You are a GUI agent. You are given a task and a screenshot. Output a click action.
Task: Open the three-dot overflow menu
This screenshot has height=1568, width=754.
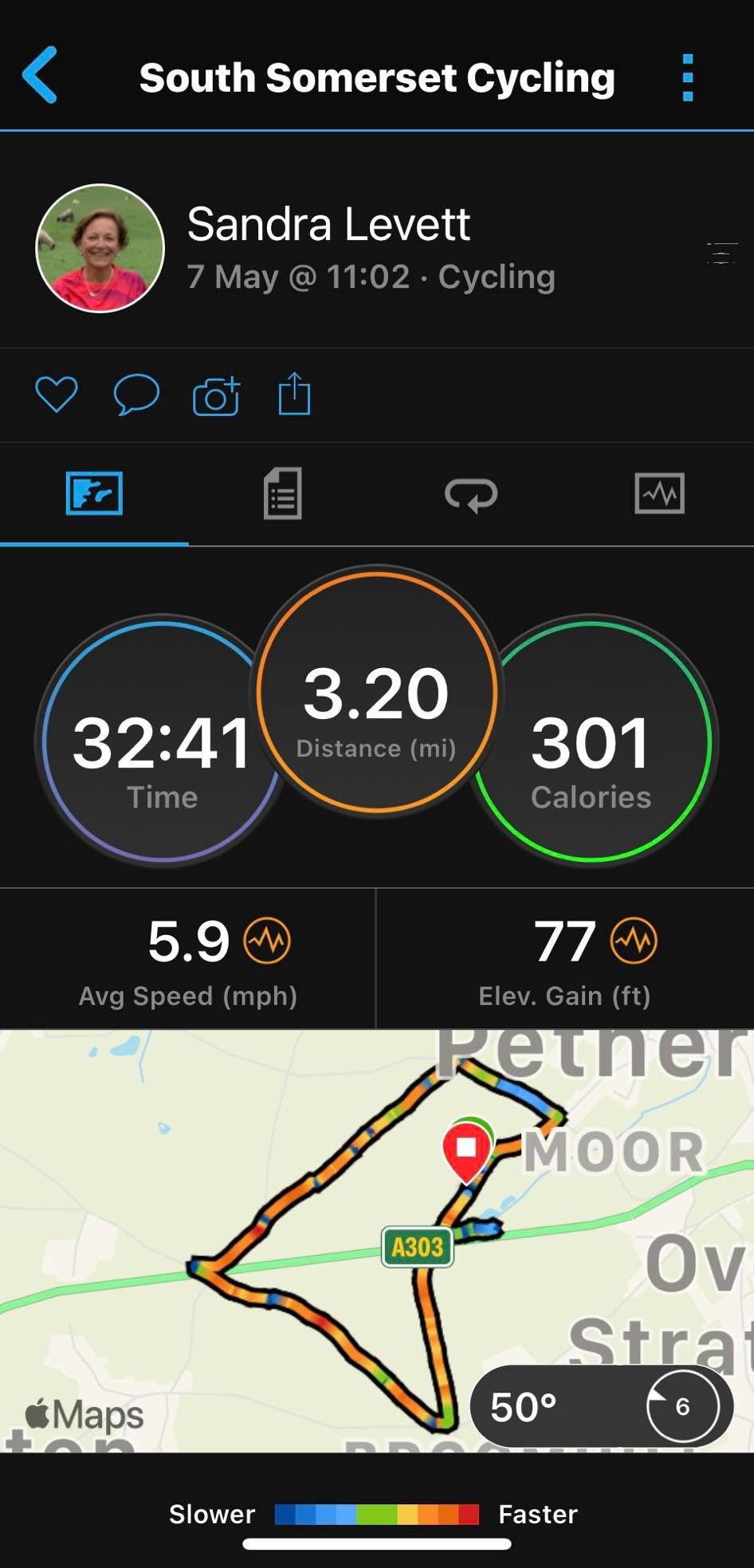688,77
